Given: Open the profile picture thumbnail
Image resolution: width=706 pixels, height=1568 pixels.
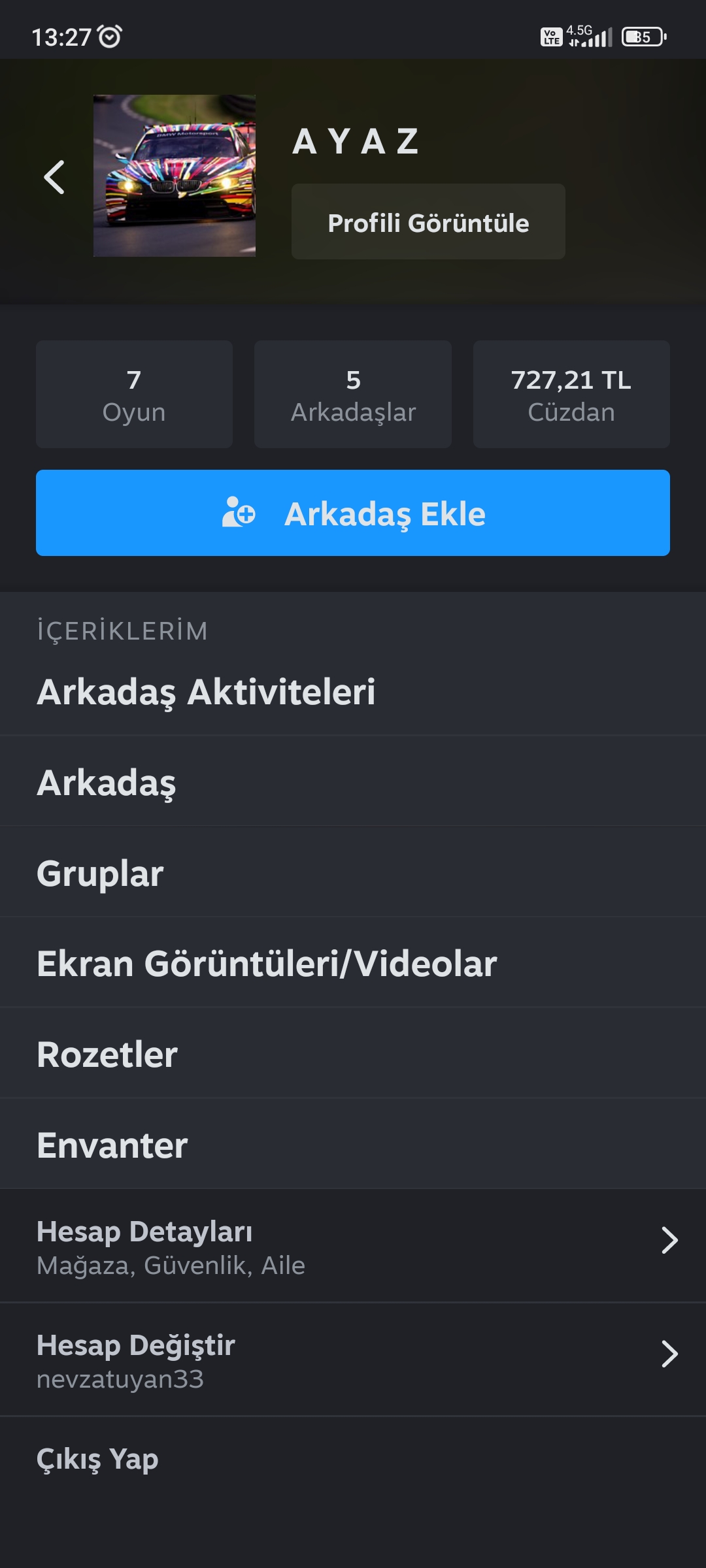Looking at the screenshot, I should click(x=174, y=175).
